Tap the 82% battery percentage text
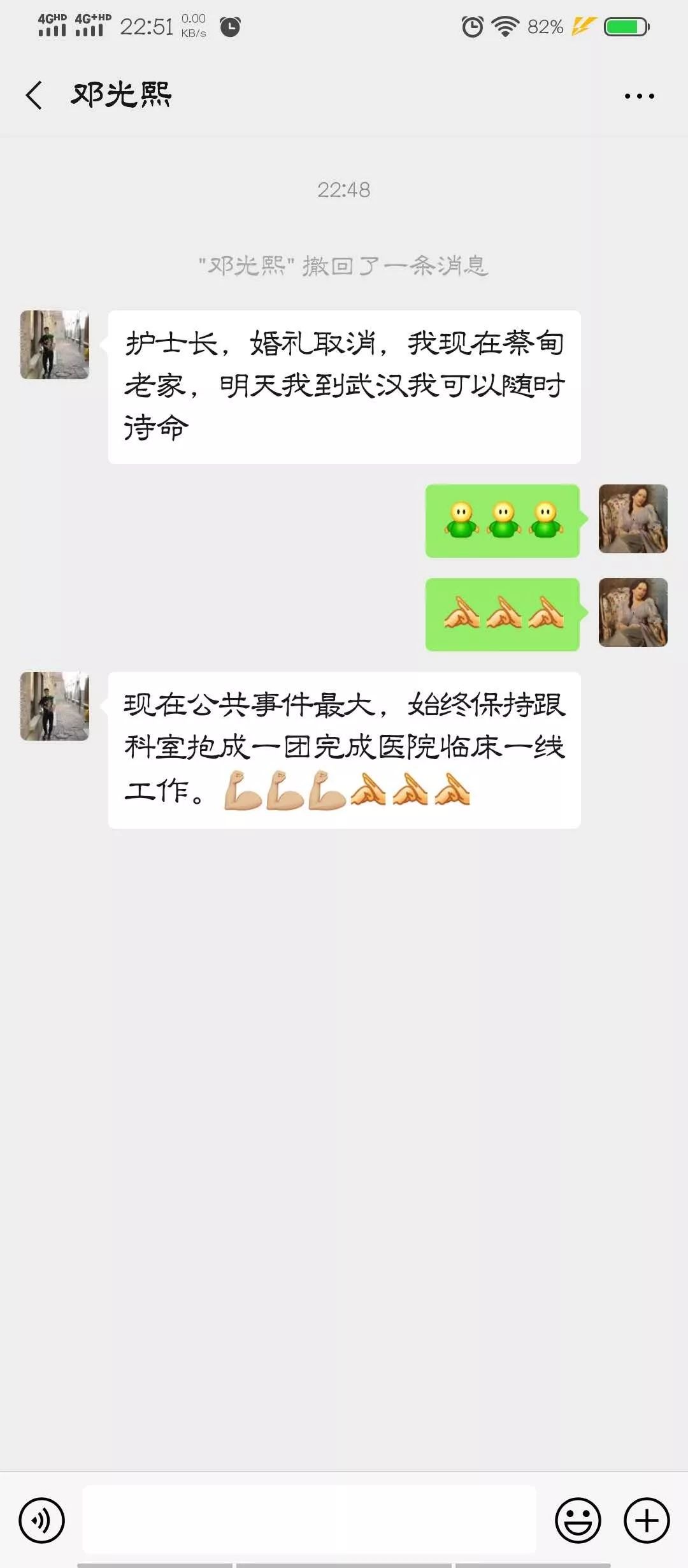688x1568 pixels. click(545, 24)
